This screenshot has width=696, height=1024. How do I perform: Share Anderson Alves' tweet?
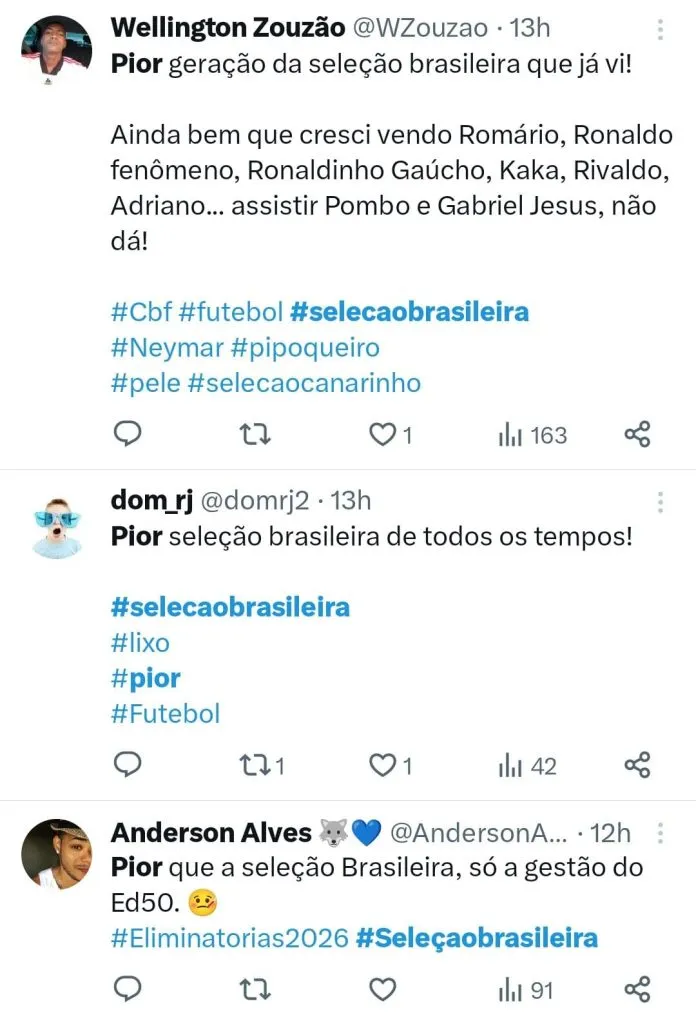637,989
